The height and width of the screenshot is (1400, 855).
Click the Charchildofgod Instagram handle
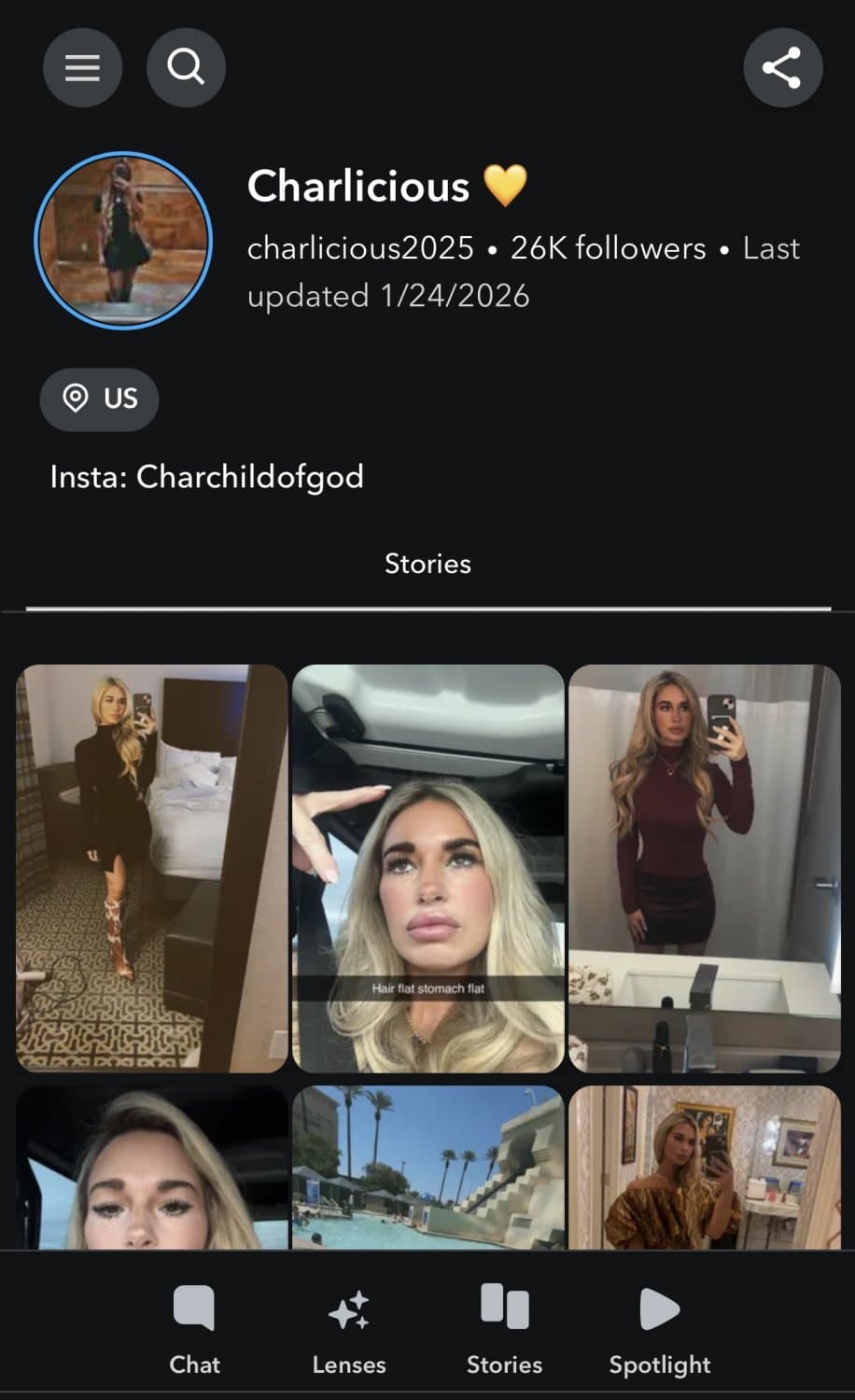point(249,477)
